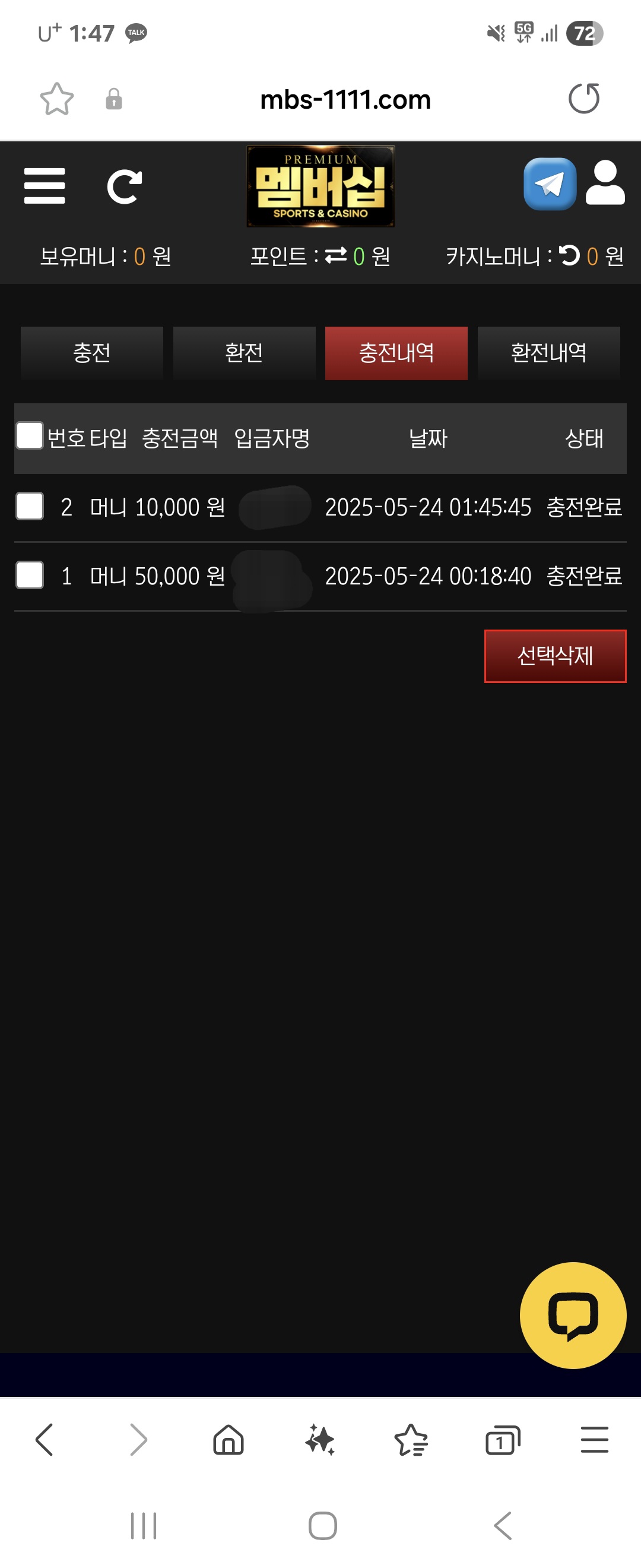Tick the select-all checkbox in the table header
Viewport: 641px width, 1568px height.
[x=30, y=436]
